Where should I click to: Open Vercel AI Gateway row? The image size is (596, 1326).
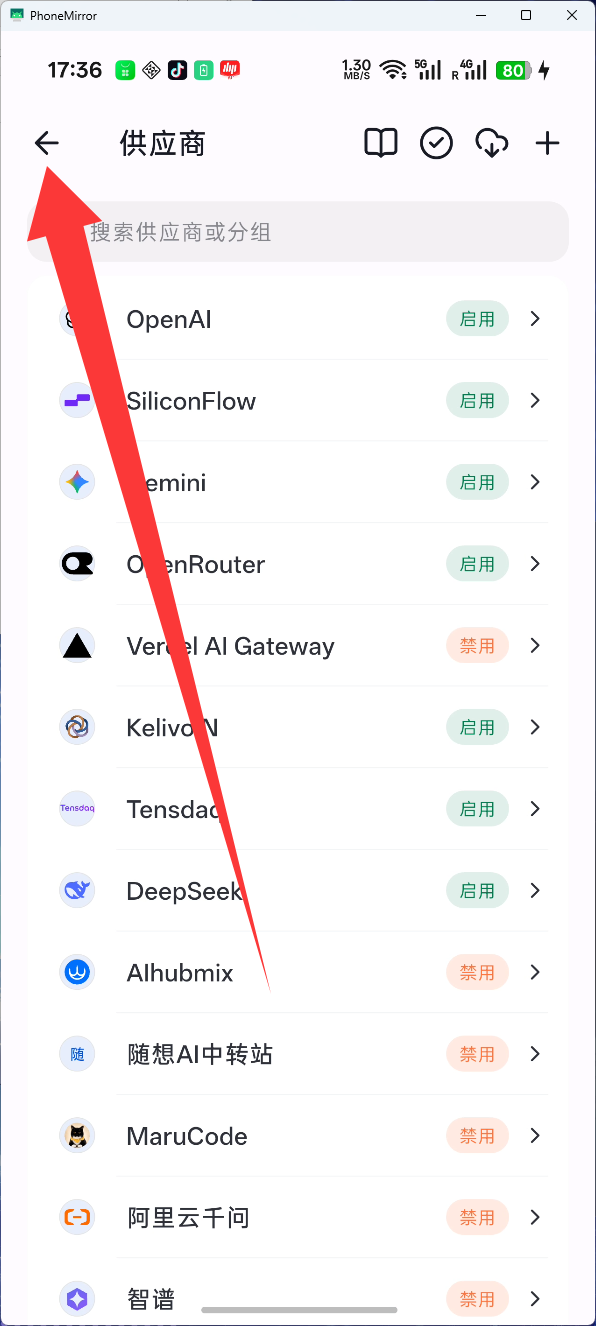[298, 646]
